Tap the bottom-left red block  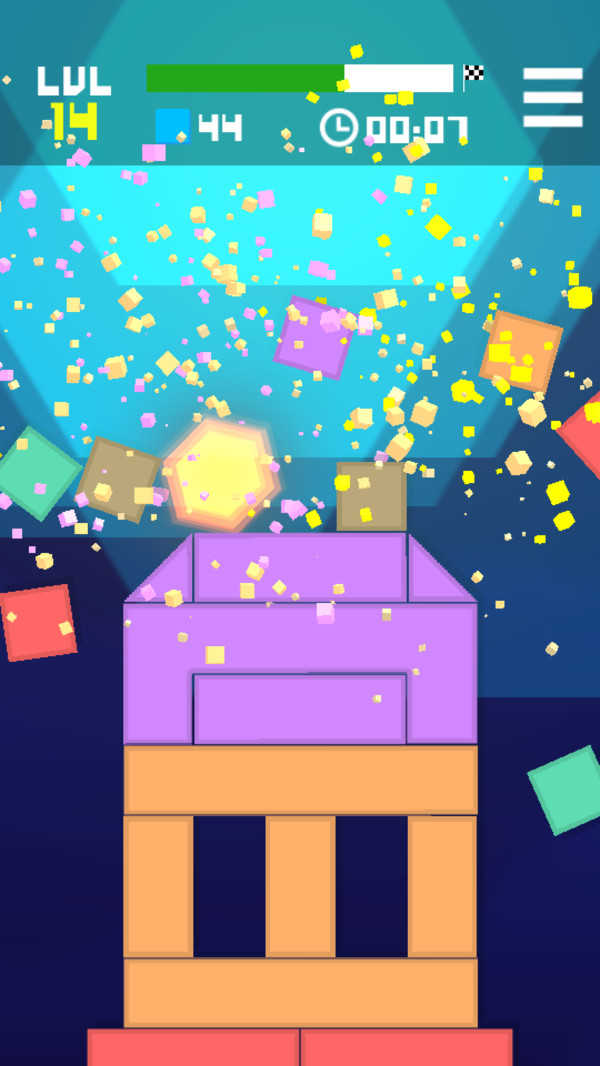click(x=193, y=1047)
